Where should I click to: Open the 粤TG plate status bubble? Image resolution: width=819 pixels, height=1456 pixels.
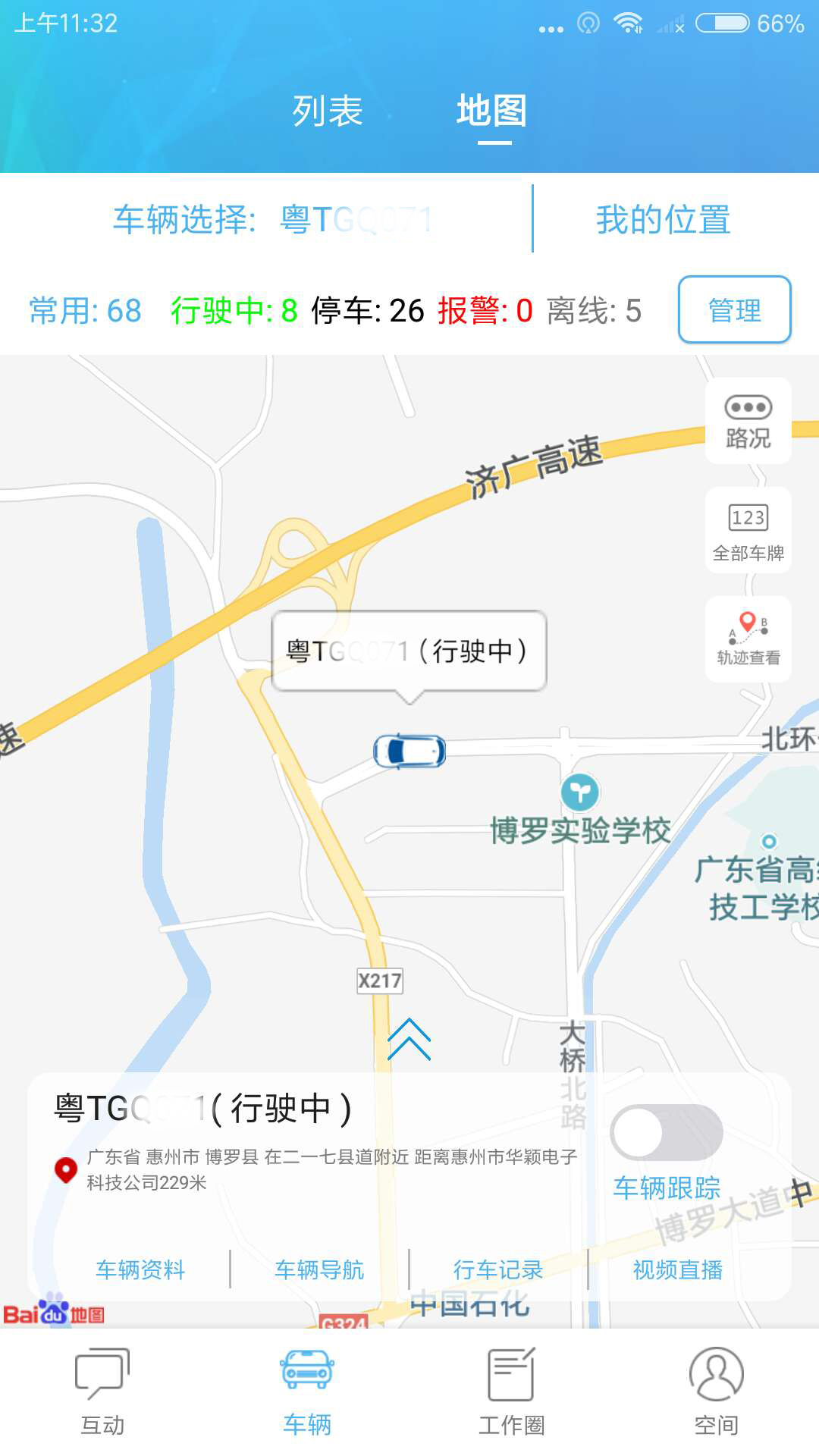click(409, 651)
